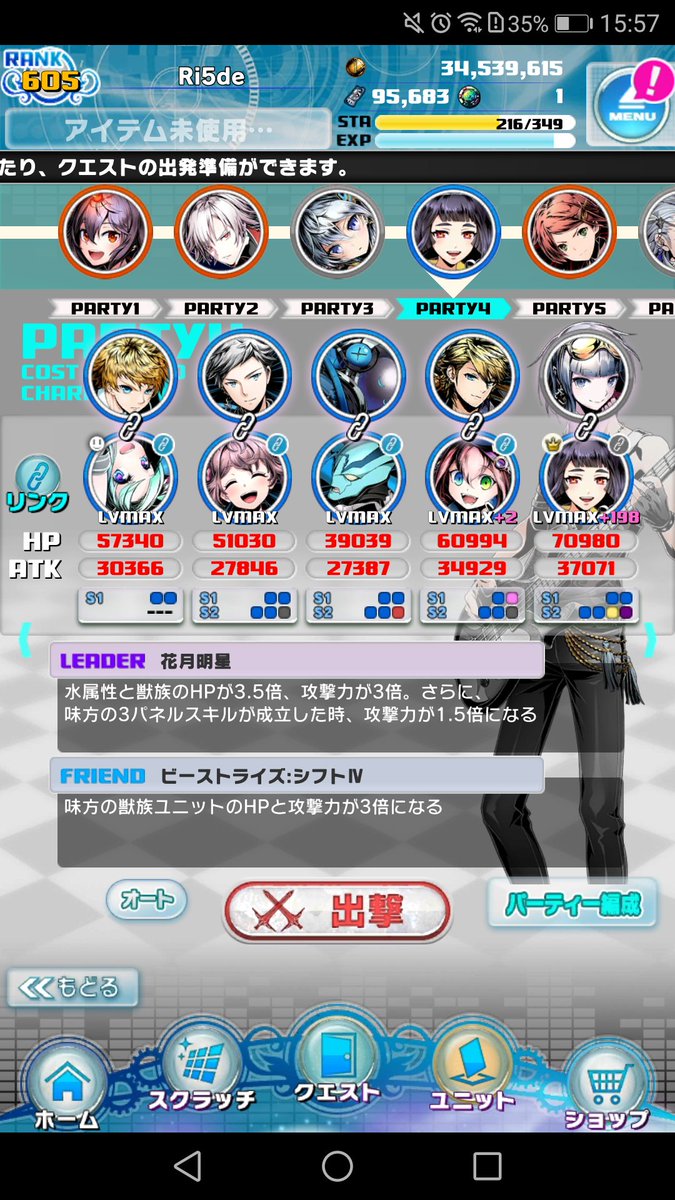Tap the Android back button
This screenshot has width=675, height=1200.
click(187, 1165)
